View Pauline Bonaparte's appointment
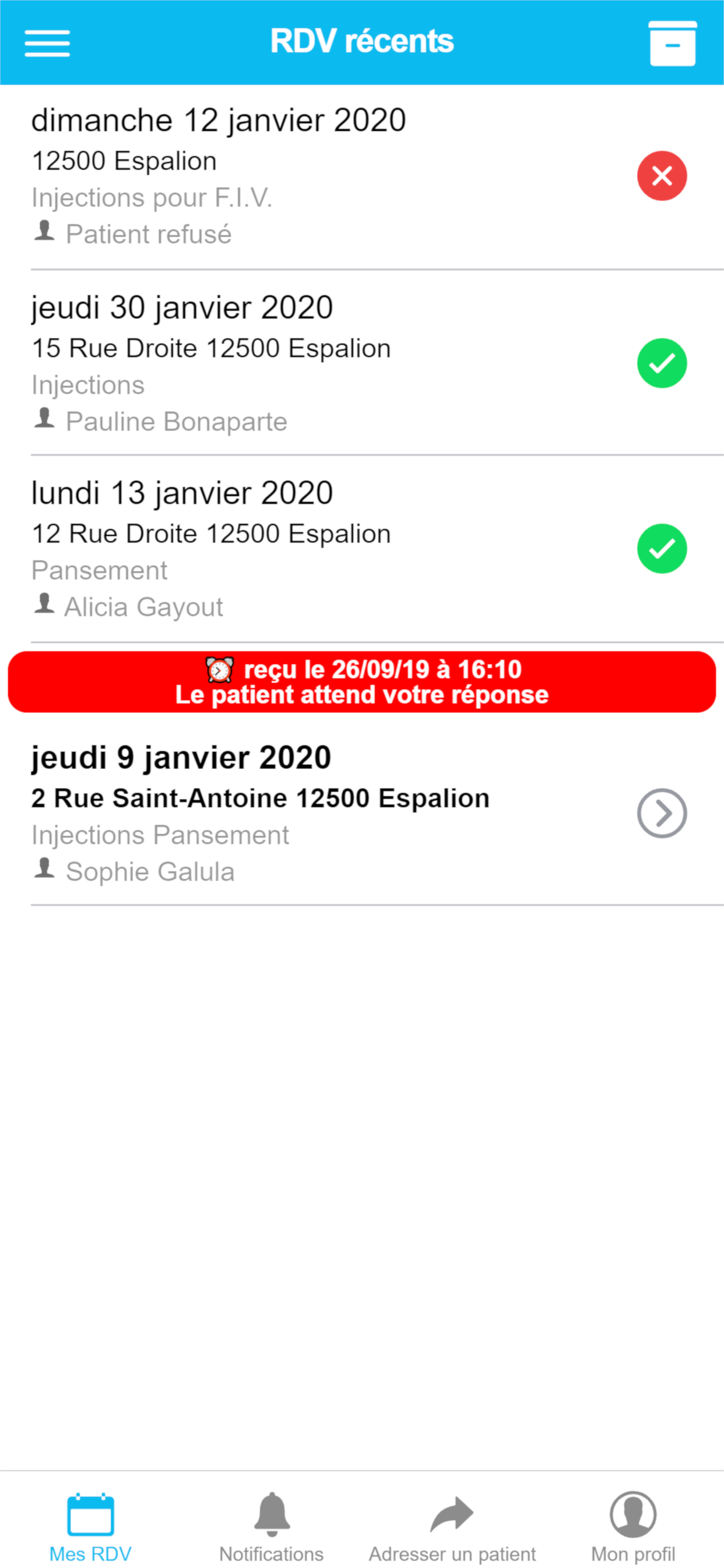 (317, 363)
